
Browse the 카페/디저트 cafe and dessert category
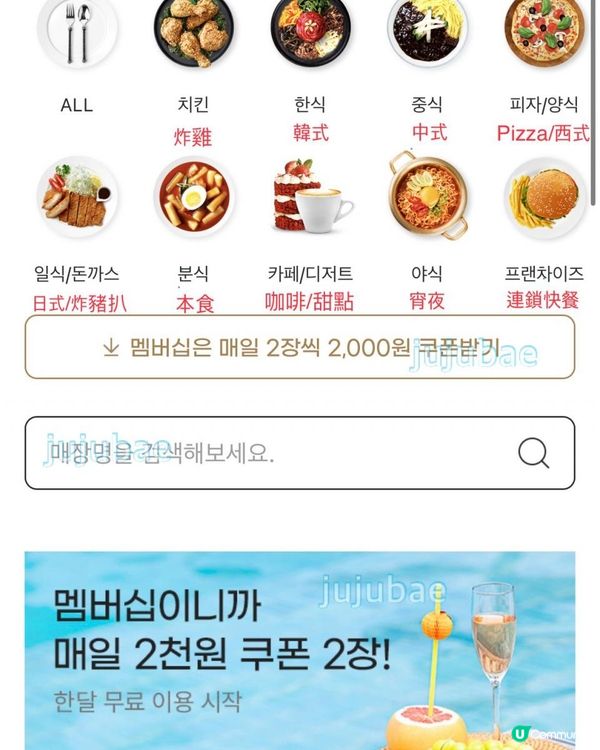click(311, 198)
